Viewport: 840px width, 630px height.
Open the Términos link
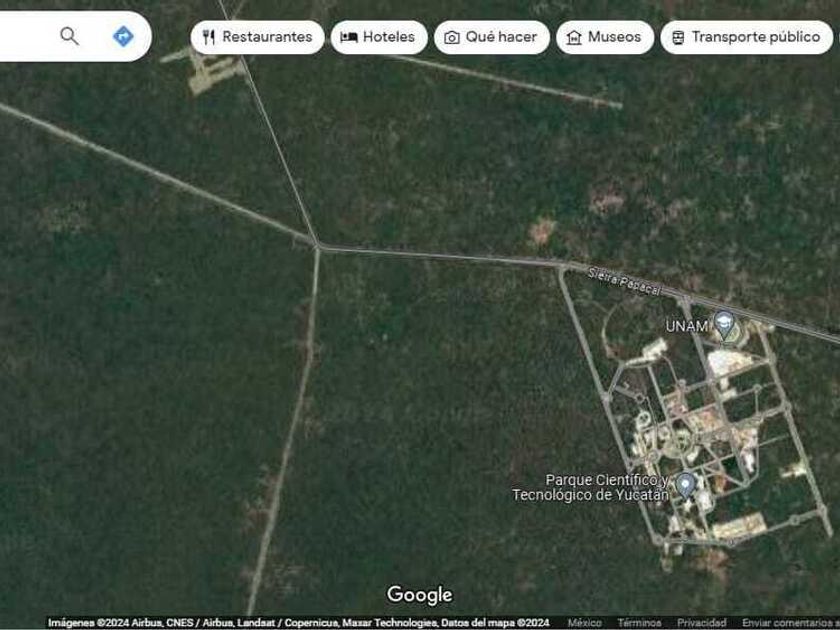(x=639, y=622)
